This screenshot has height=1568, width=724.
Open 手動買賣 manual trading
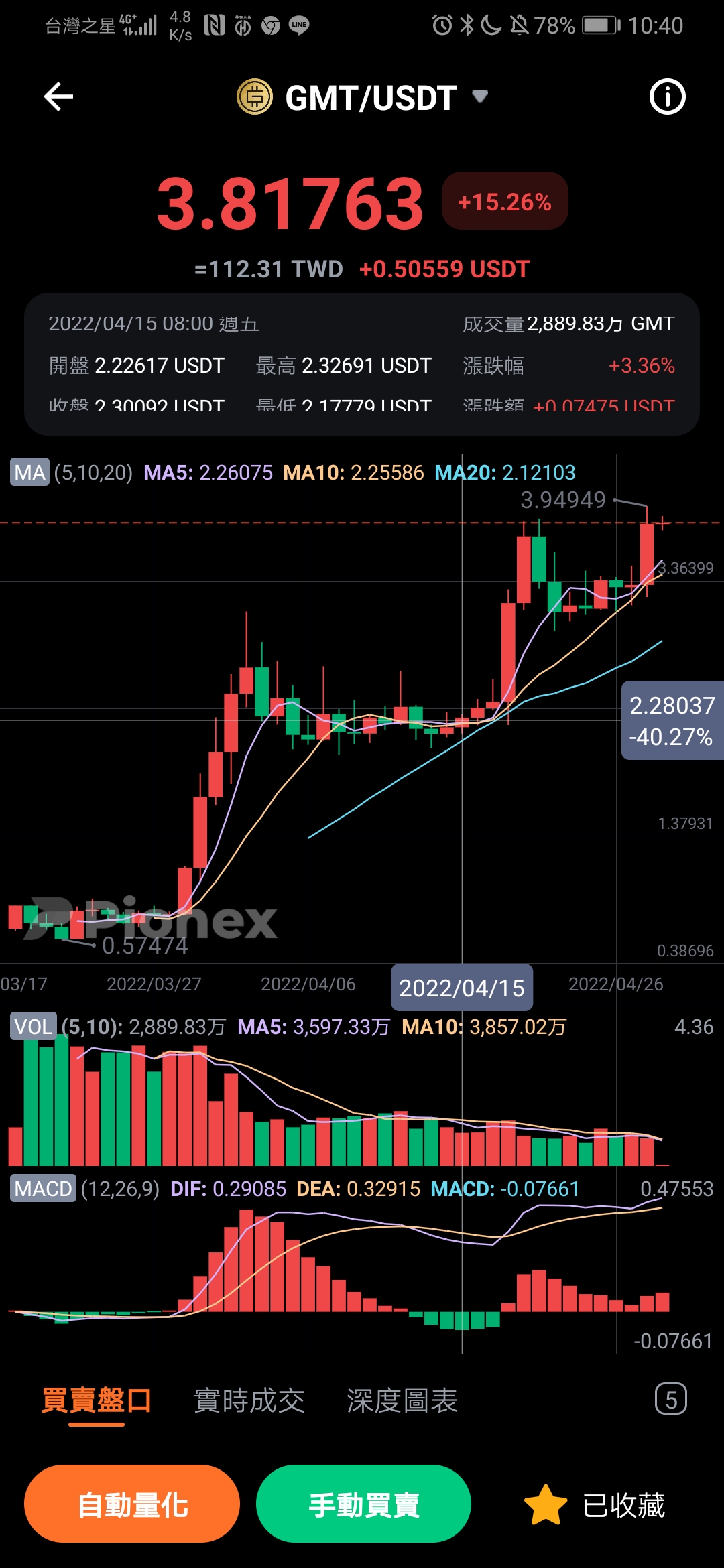[x=363, y=1504]
